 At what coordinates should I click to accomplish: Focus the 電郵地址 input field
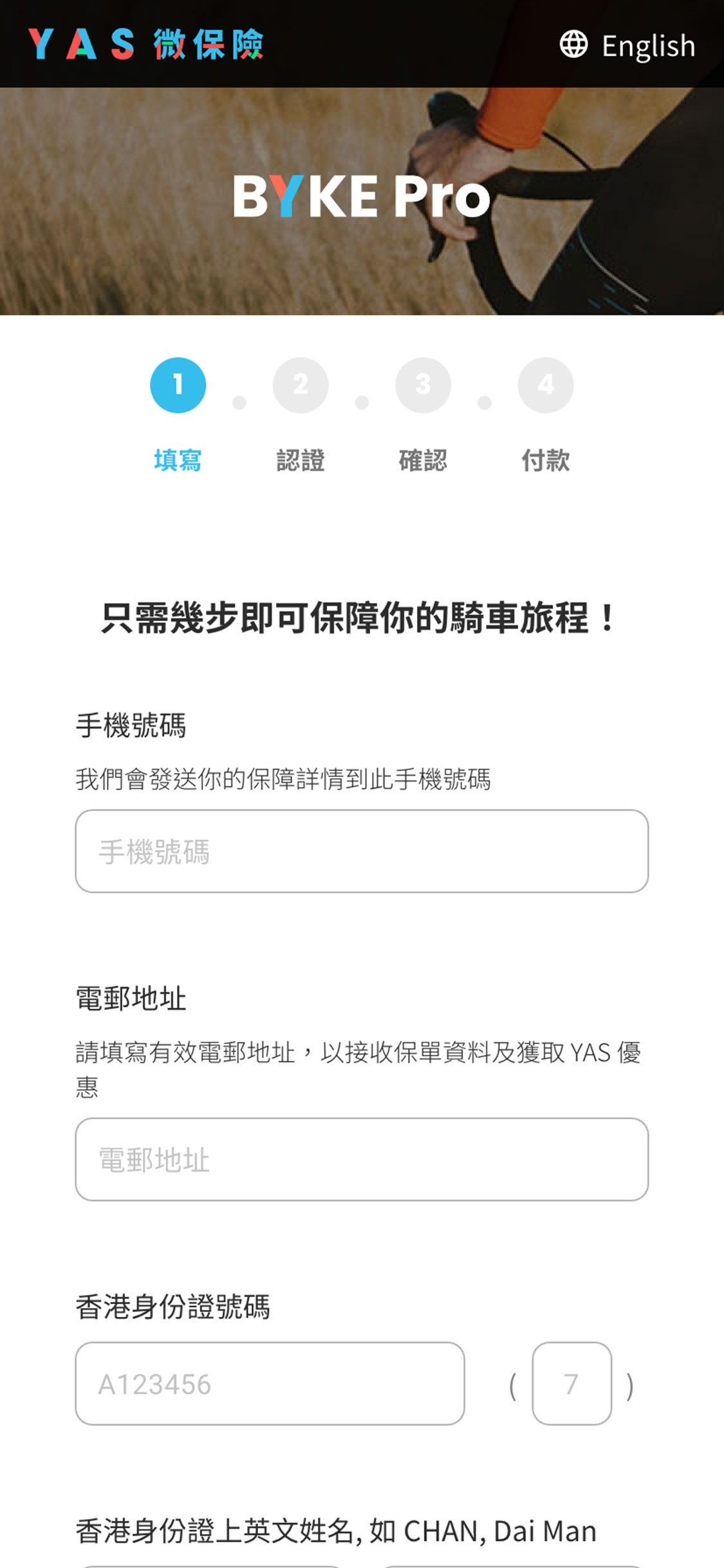tap(362, 1159)
